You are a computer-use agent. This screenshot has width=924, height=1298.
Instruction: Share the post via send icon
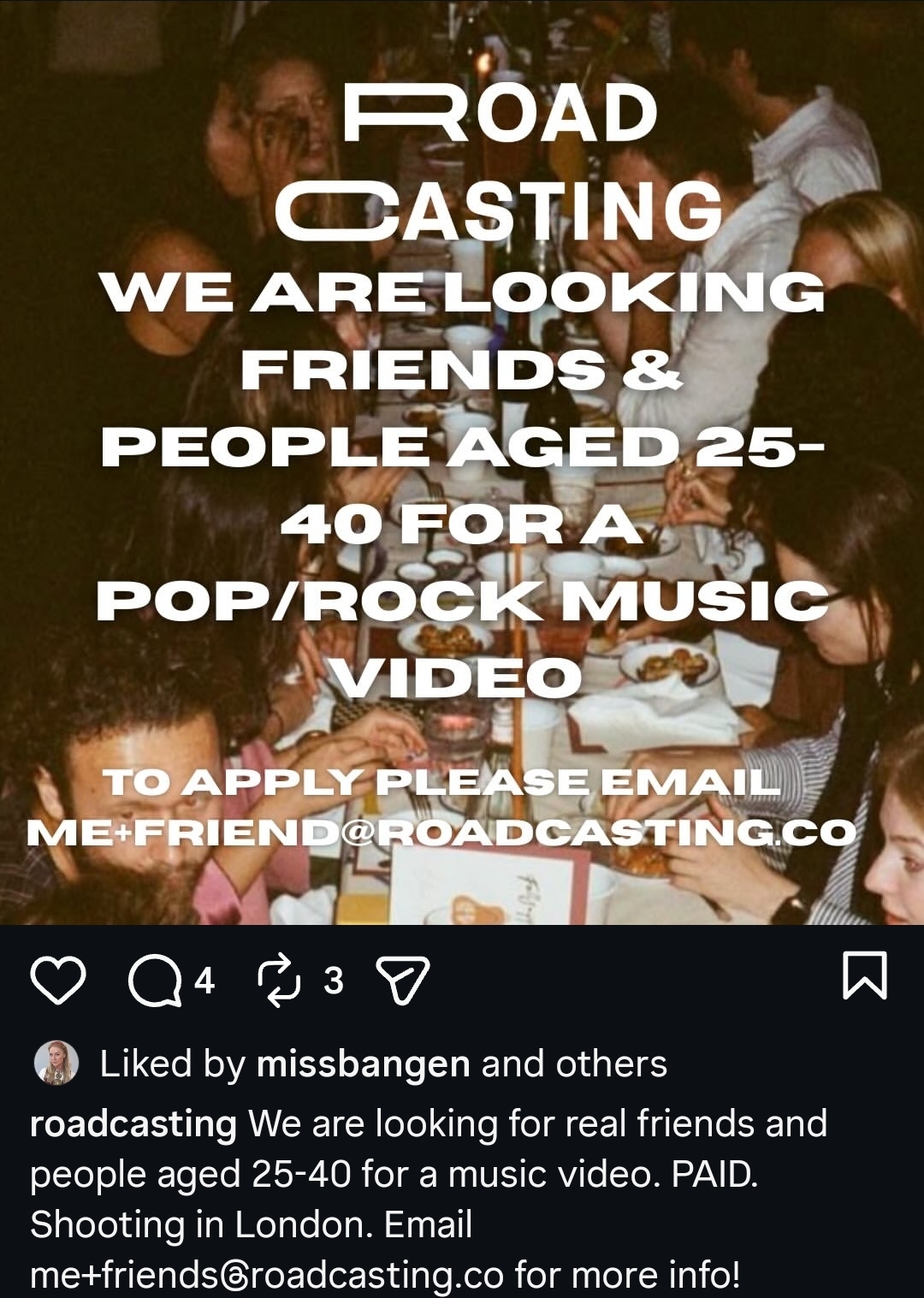click(x=403, y=981)
